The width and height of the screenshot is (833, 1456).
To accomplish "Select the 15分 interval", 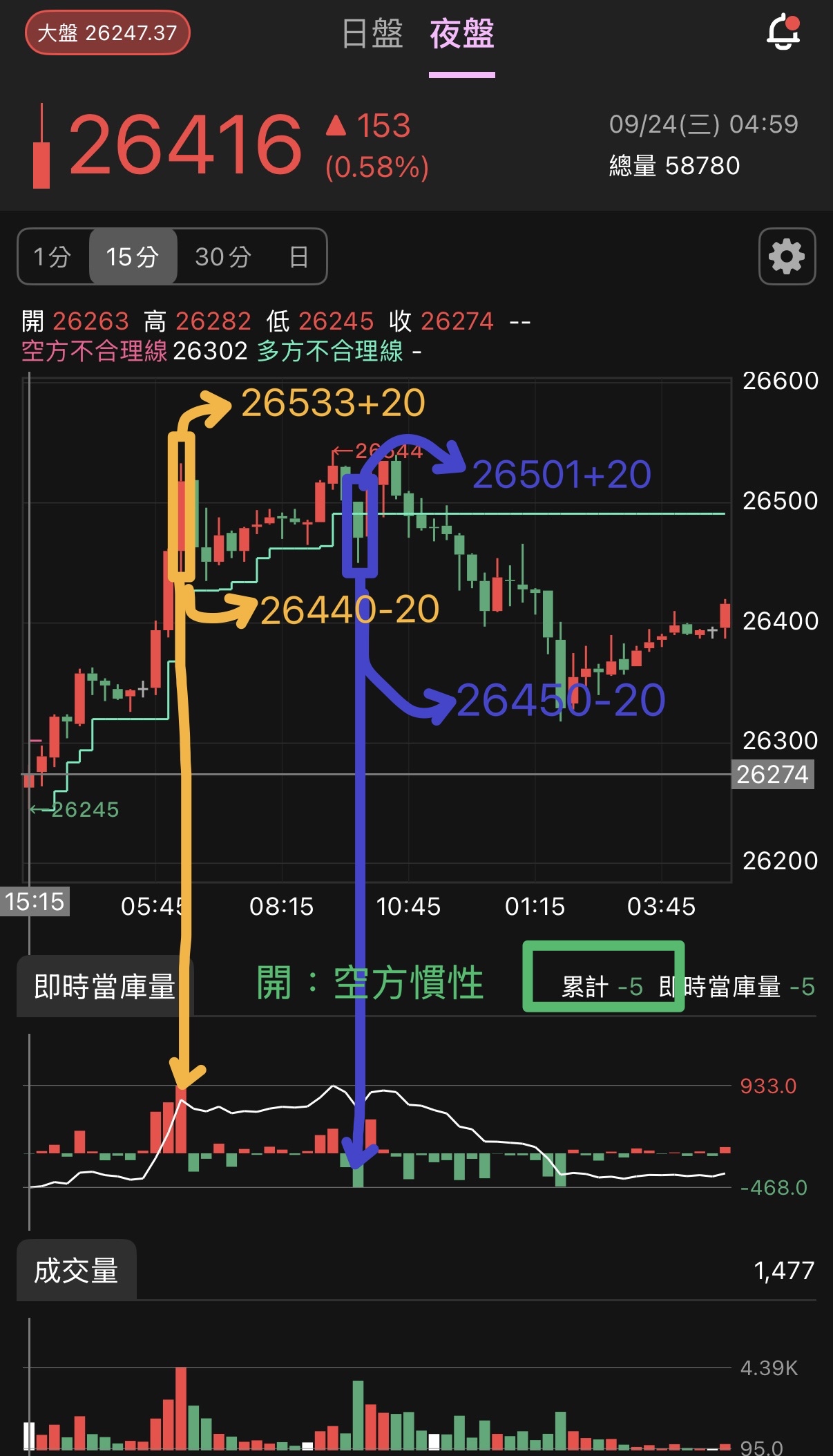I will tap(133, 256).
